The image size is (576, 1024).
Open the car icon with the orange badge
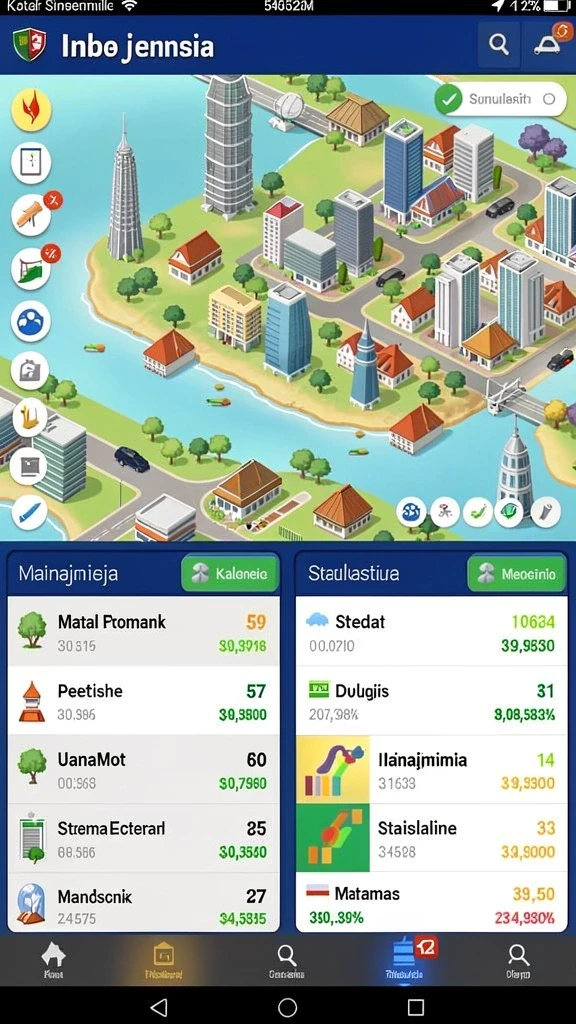point(547,44)
